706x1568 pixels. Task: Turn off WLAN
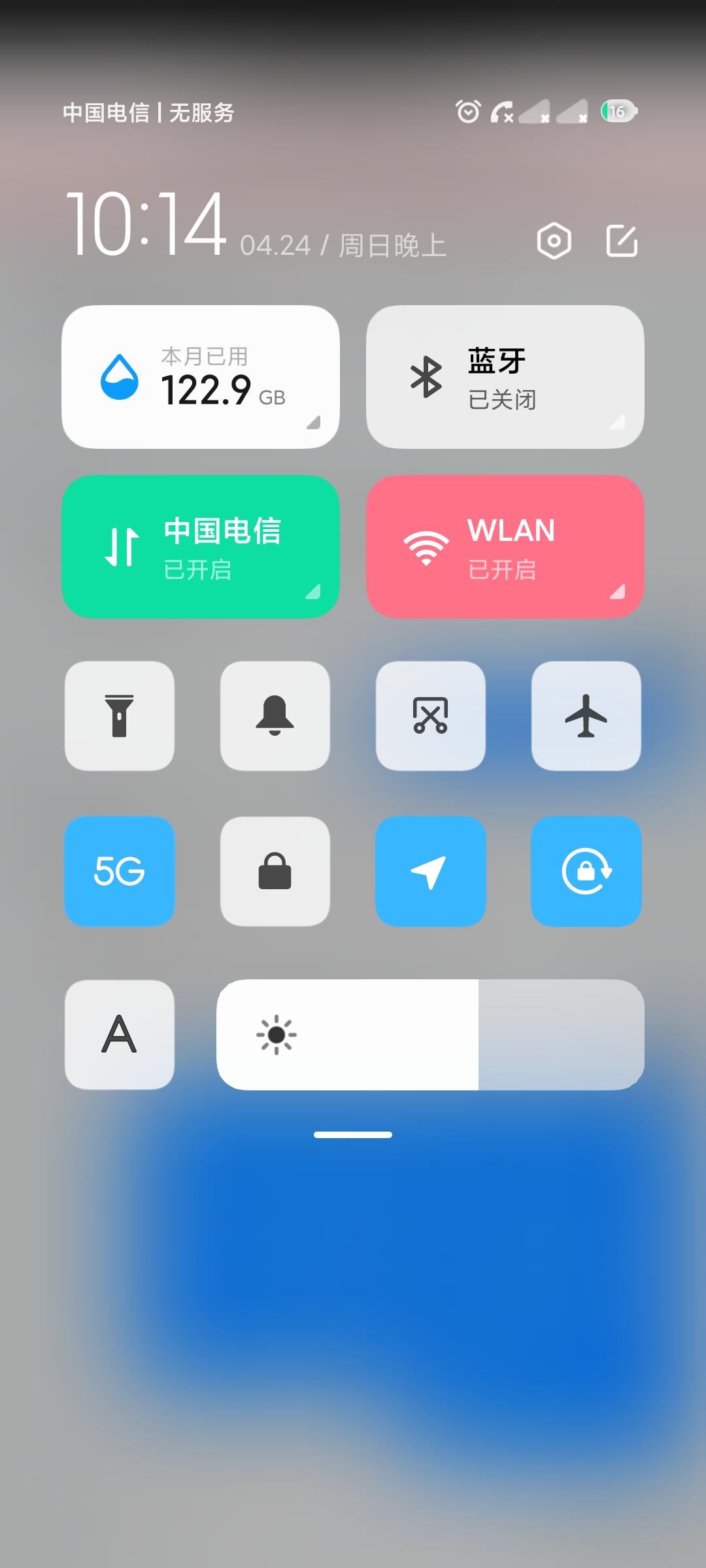505,547
